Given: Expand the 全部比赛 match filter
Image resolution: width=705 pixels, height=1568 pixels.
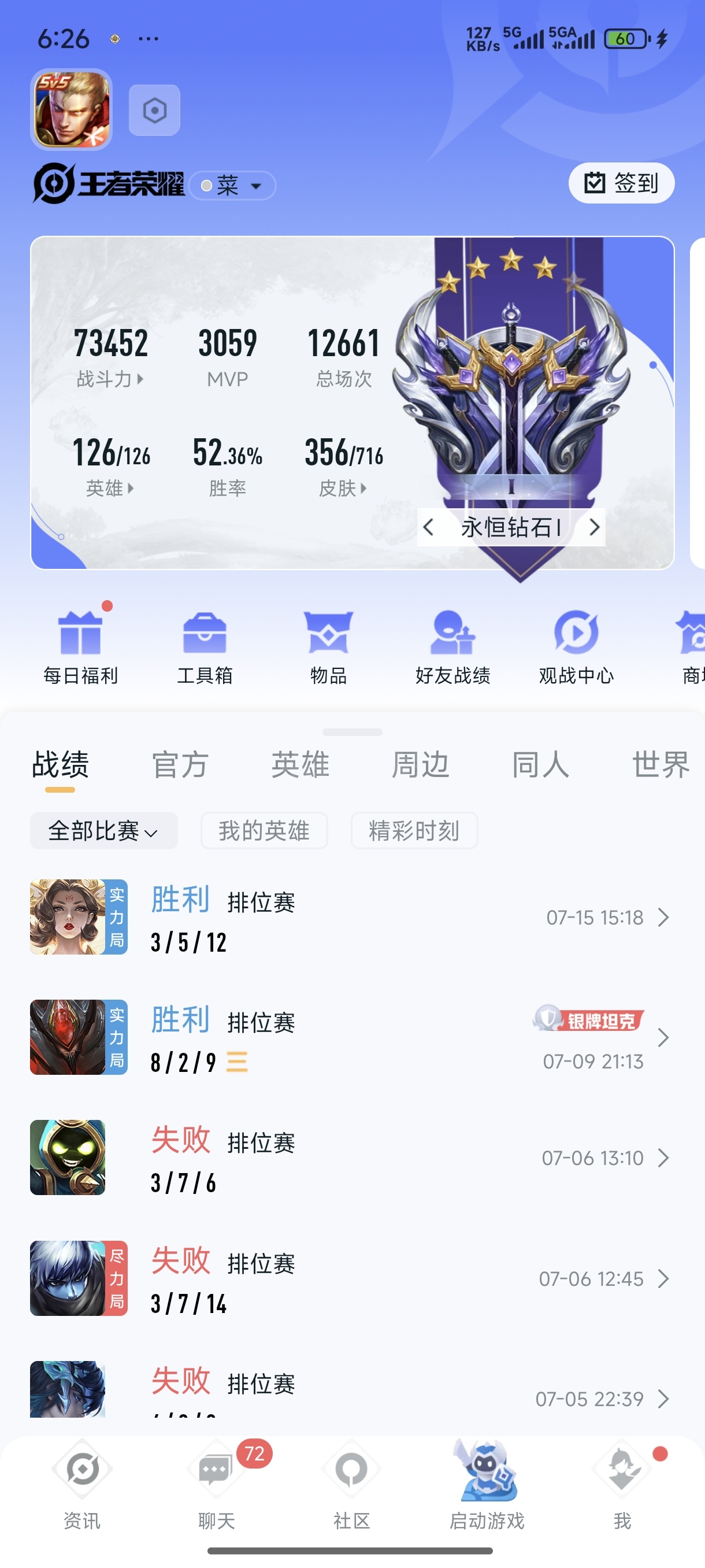Looking at the screenshot, I should pos(103,830).
